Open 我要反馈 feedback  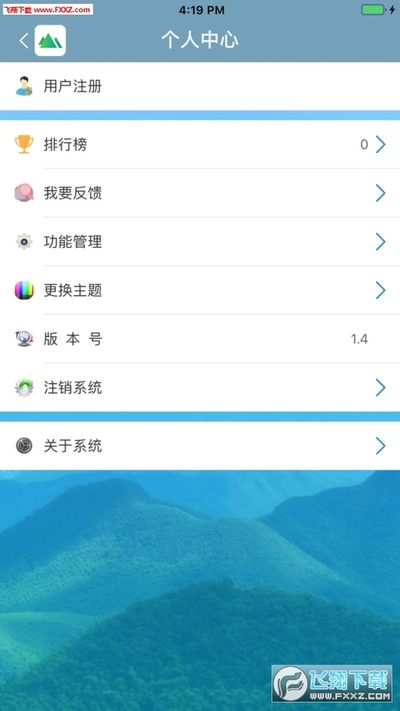[200, 193]
